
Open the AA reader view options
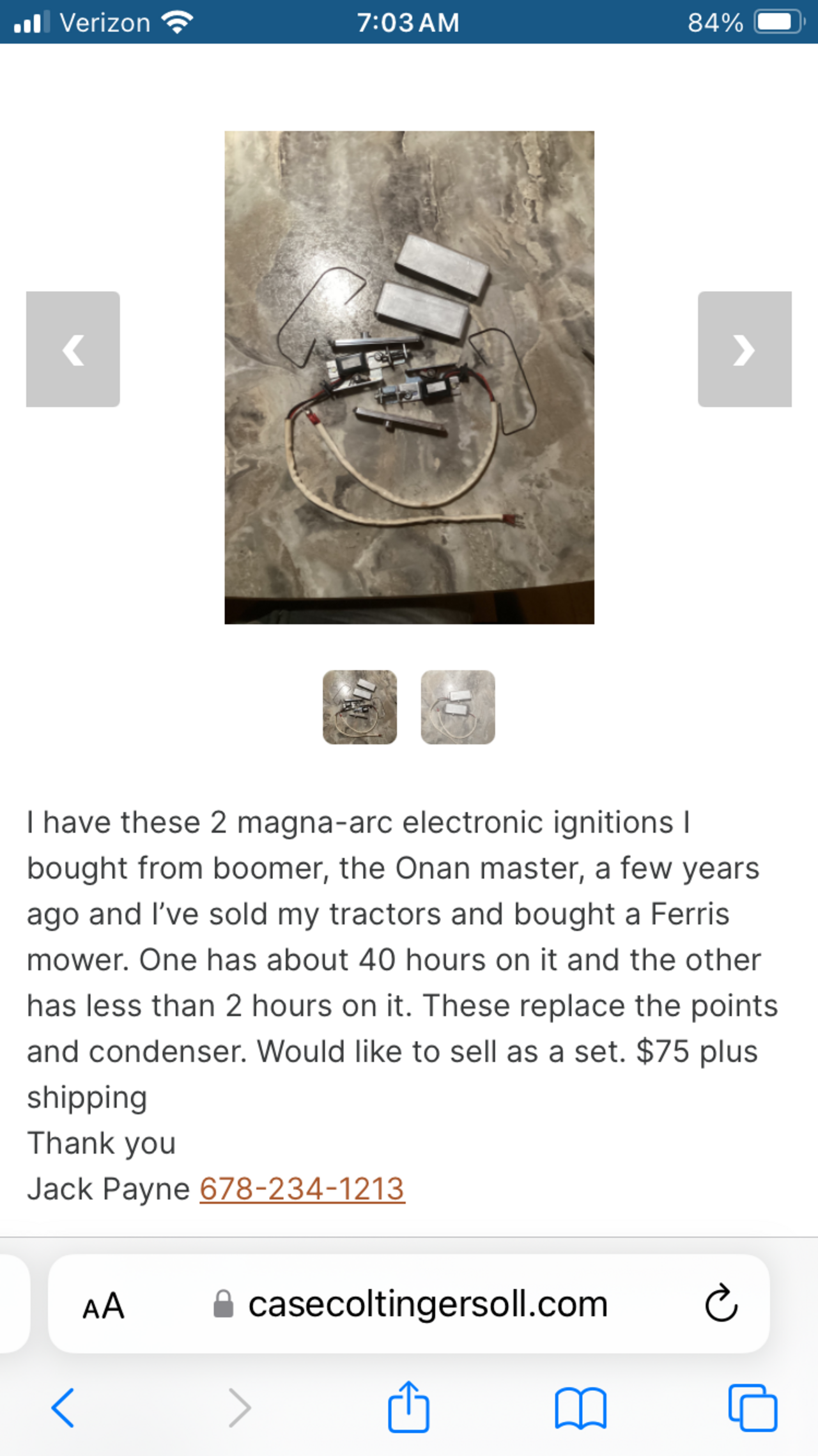[x=103, y=1306]
